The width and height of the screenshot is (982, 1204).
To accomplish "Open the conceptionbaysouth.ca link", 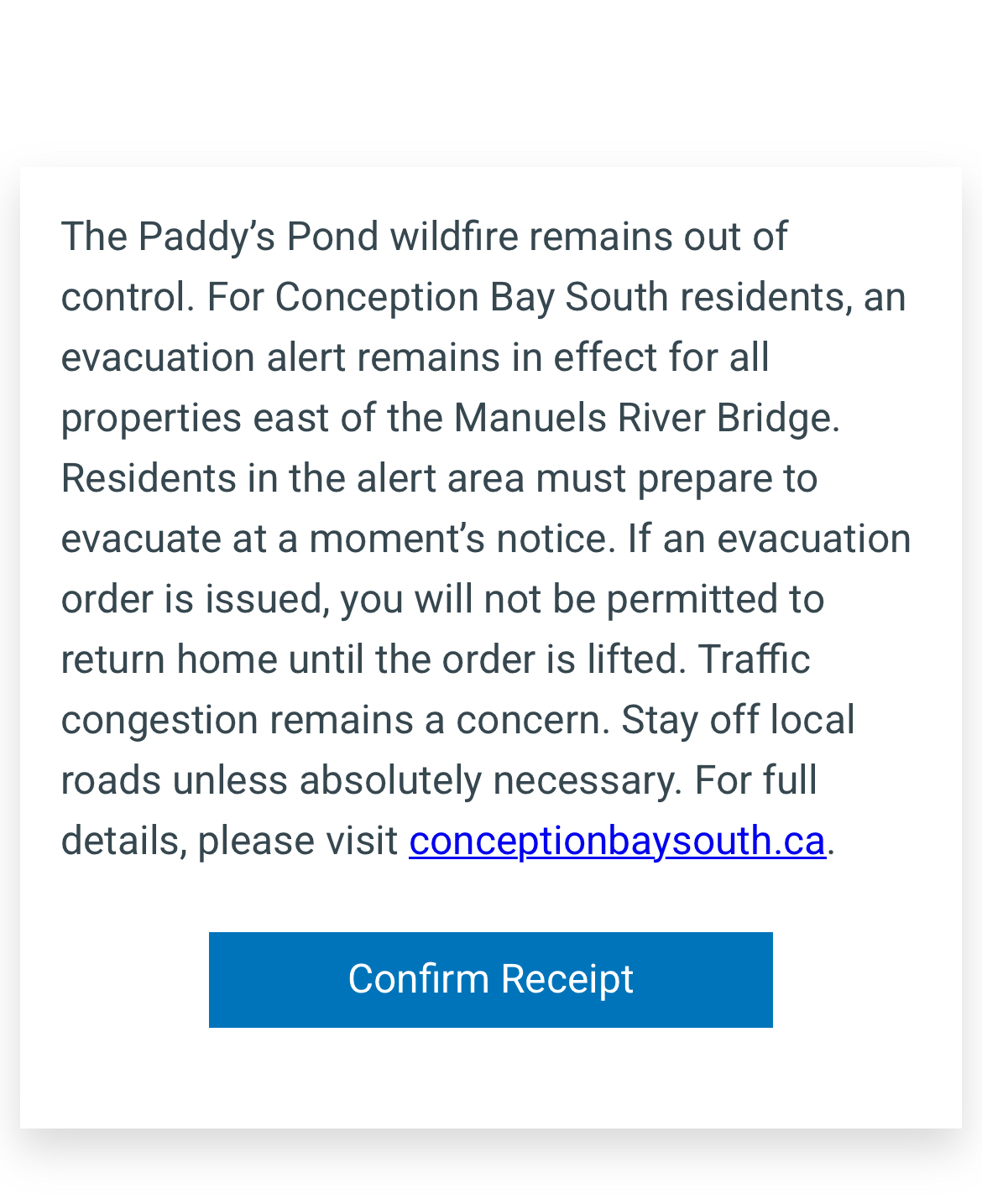I will click(617, 841).
